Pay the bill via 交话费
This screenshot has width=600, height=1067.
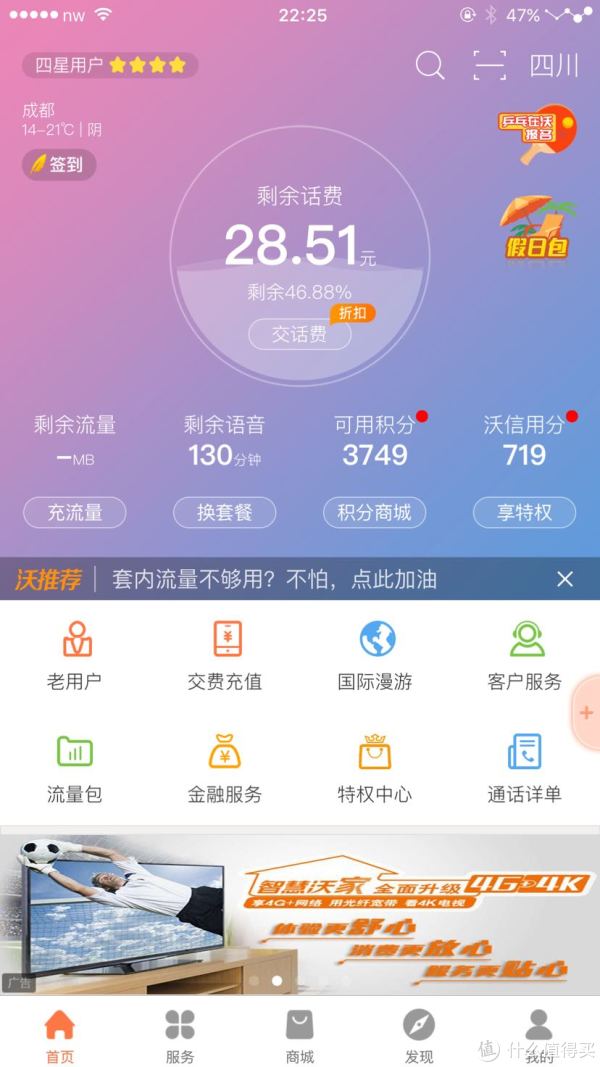pyautogui.click(x=300, y=334)
